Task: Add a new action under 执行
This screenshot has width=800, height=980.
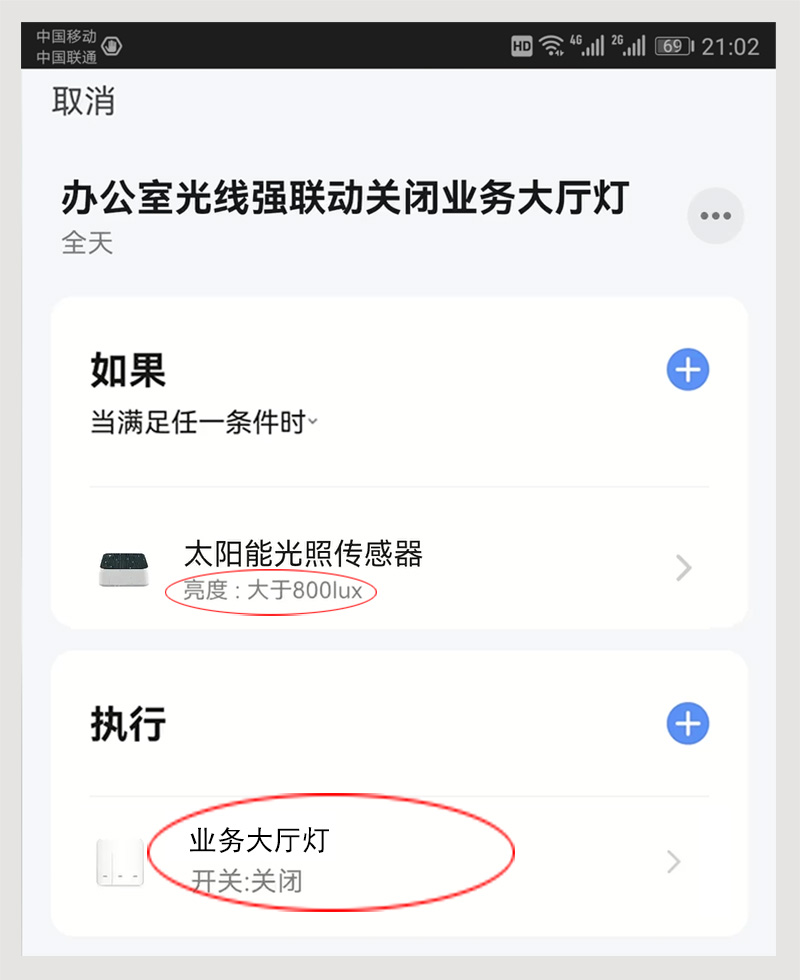Action: pos(687,724)
